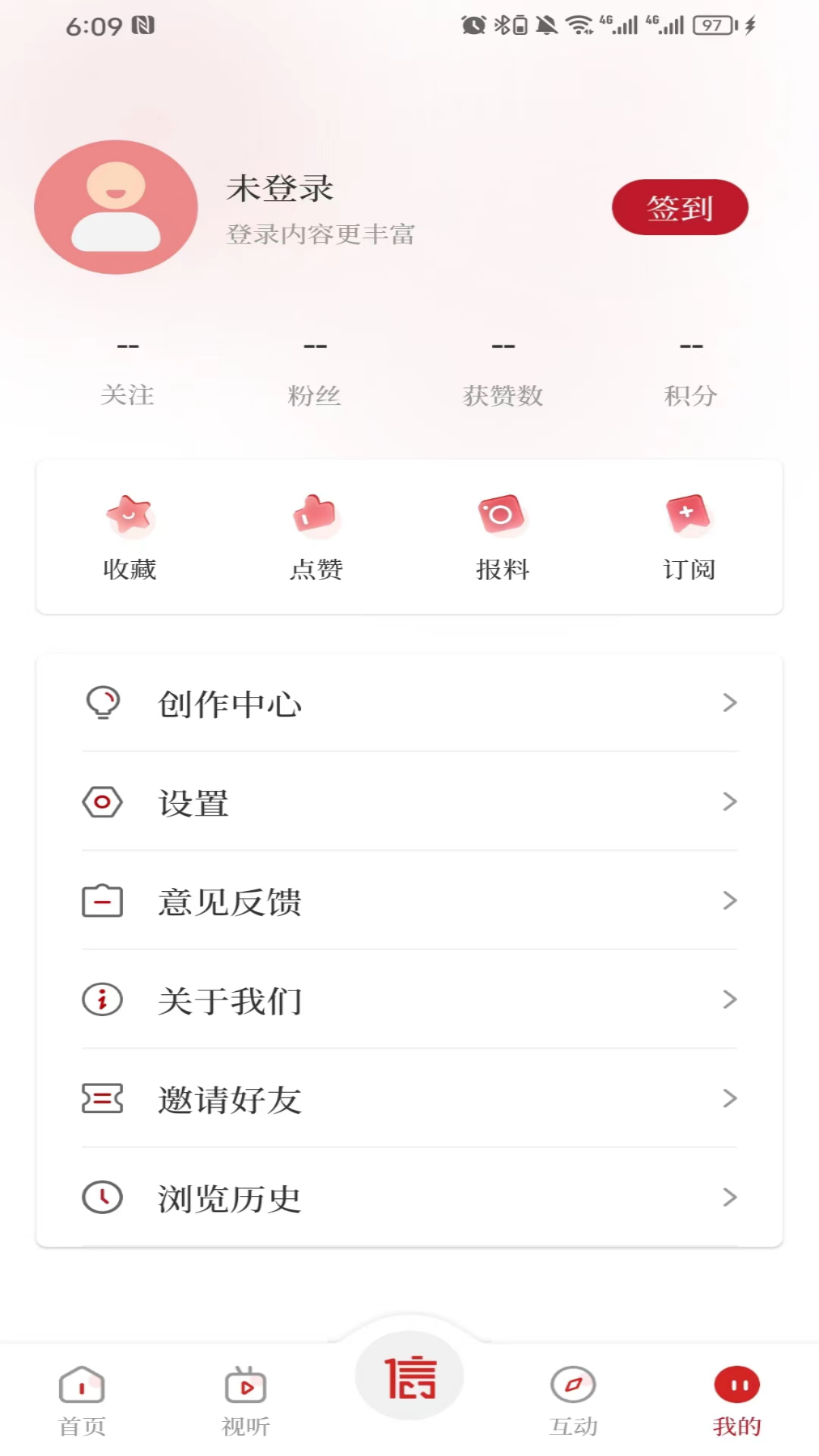Open 浏览历史 via its chevron arrow
819x1456 pixels.
730,1198
